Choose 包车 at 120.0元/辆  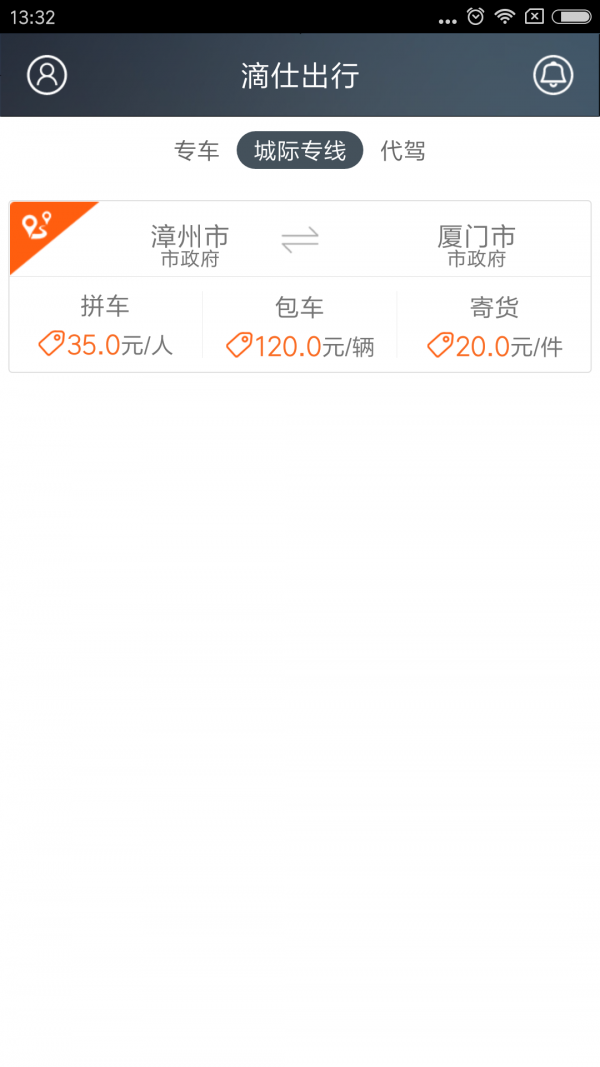[300, 326]
